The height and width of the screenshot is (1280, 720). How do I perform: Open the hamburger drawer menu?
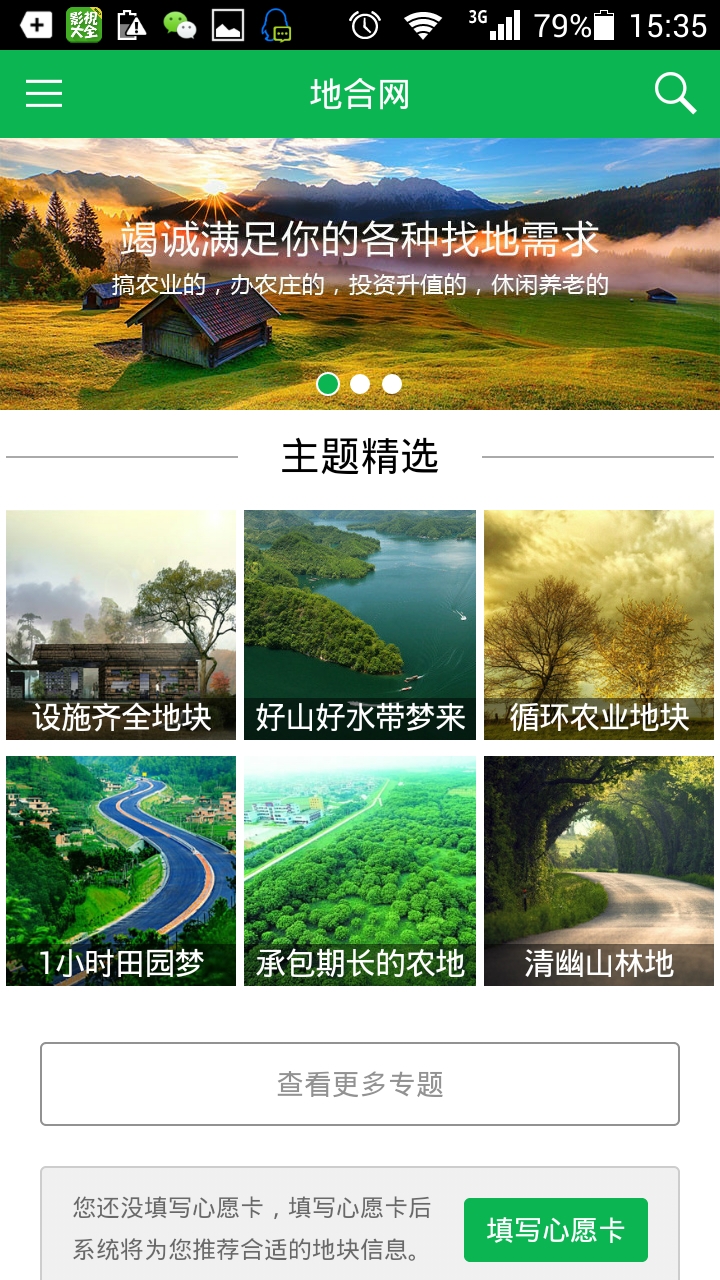coord(44,94)
